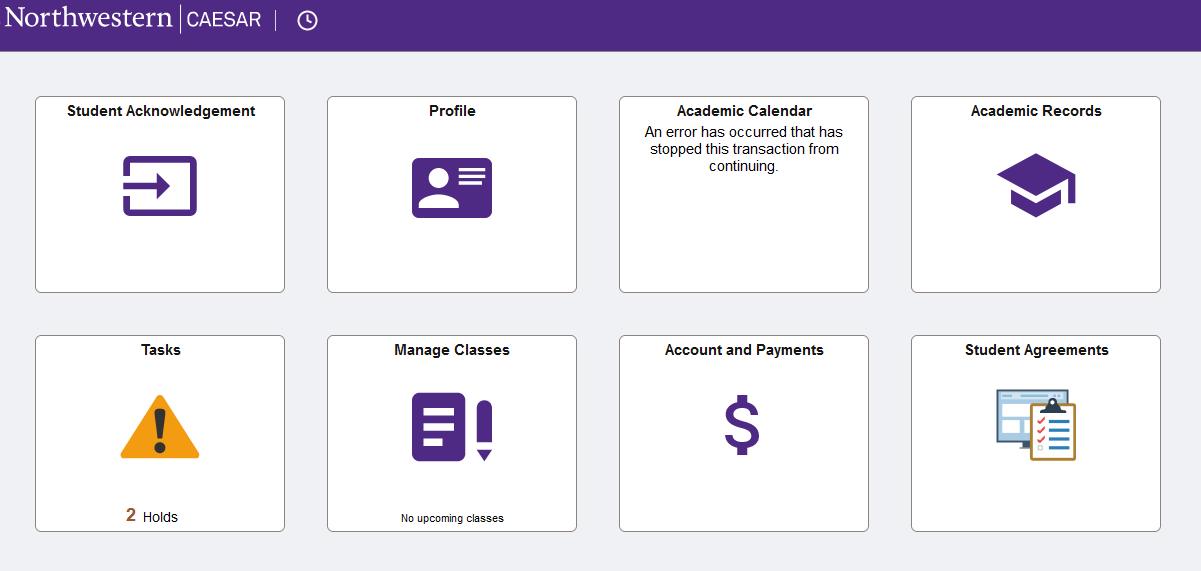1201x571 pixels.
Task: Open the Student Acknowledgement tile
Action: pyautogui.click(x=160, y=194)
